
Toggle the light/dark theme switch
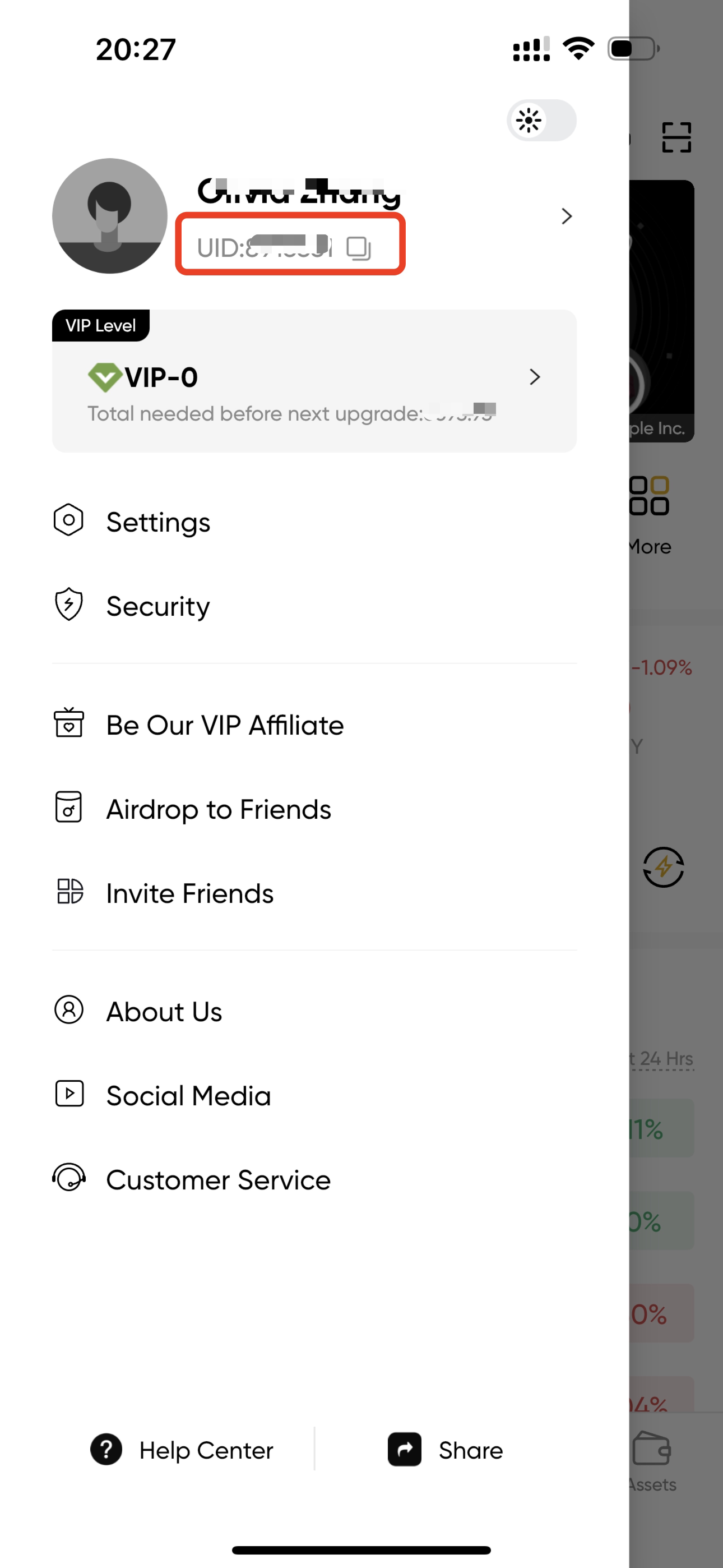coord(541,121)
